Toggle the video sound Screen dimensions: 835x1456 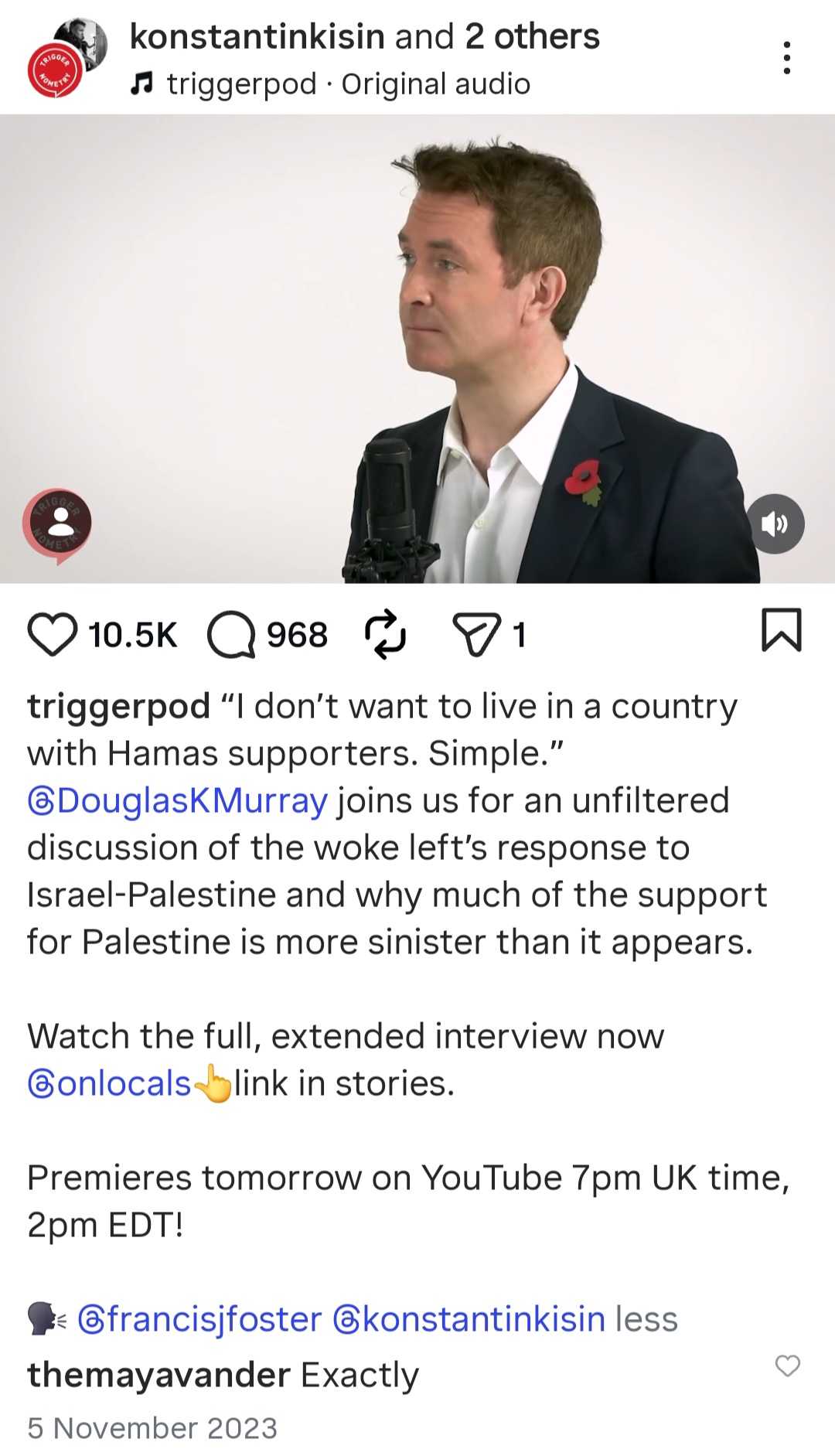click(775, 523)
